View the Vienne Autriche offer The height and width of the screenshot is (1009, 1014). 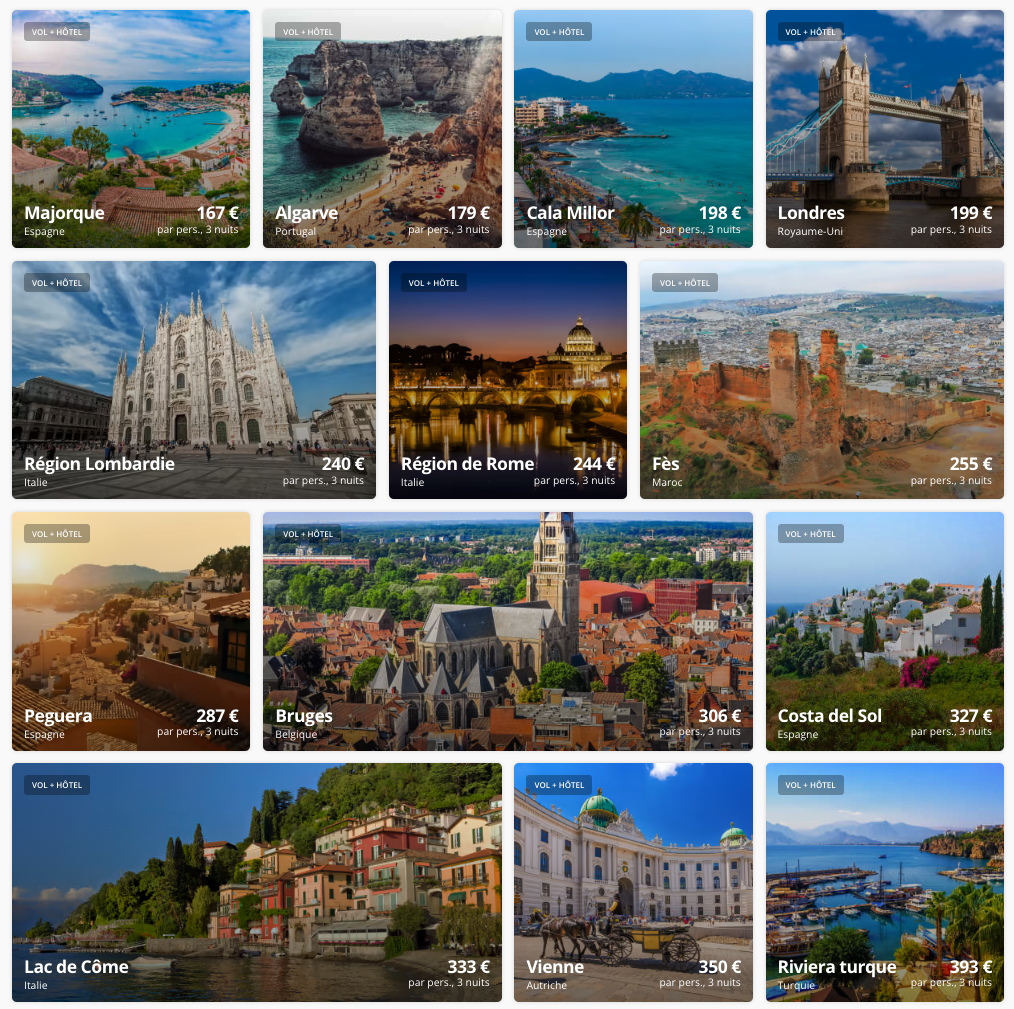tap(633, 882)
